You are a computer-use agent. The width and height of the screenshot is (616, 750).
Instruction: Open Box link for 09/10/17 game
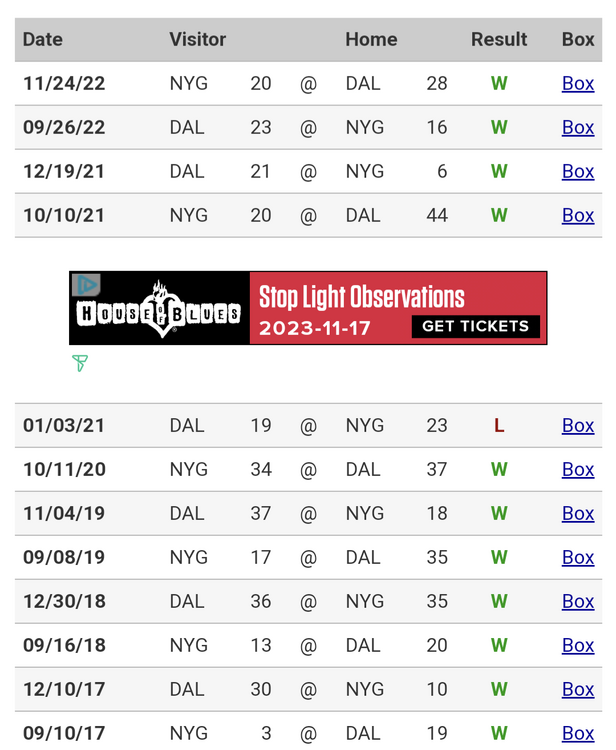(578, 734)
